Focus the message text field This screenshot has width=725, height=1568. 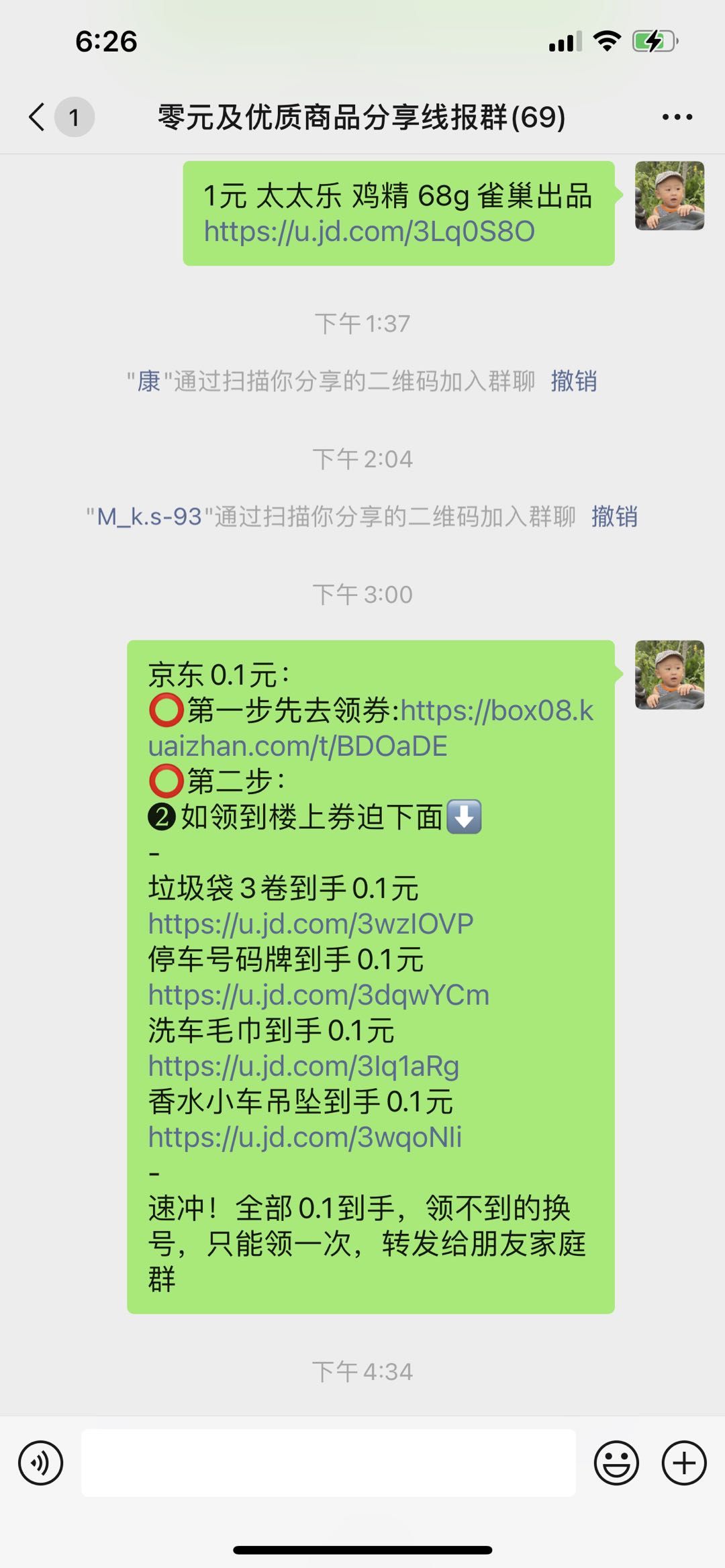[328, 1463]
